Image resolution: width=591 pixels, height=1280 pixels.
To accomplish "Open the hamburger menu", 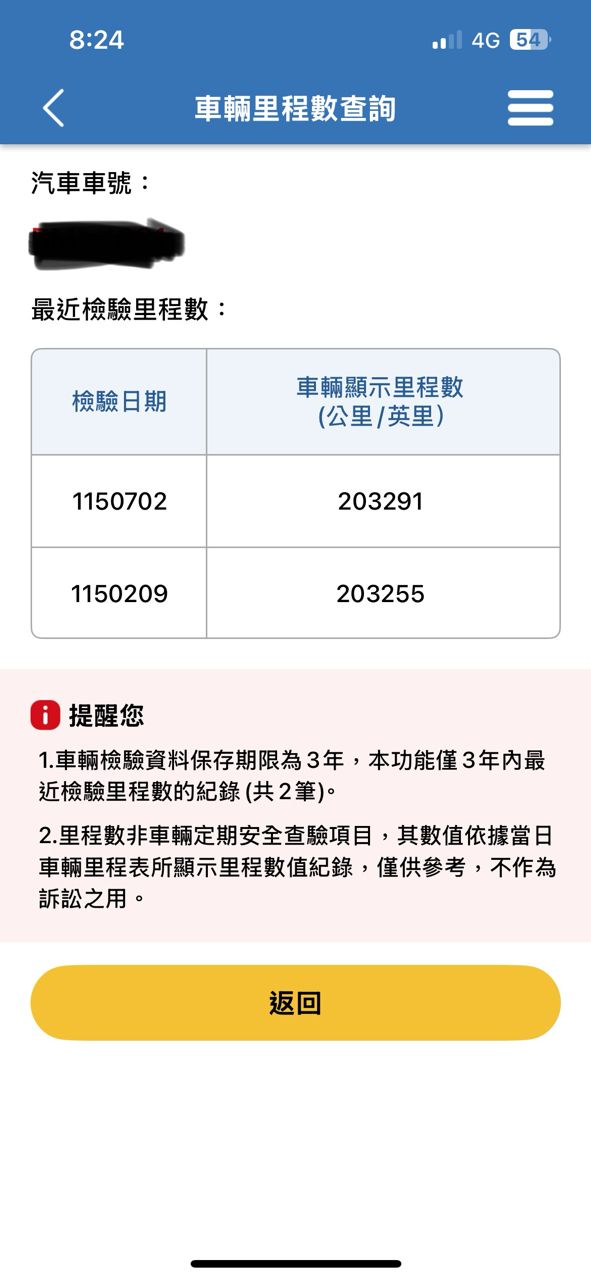I will coord(530,108).
